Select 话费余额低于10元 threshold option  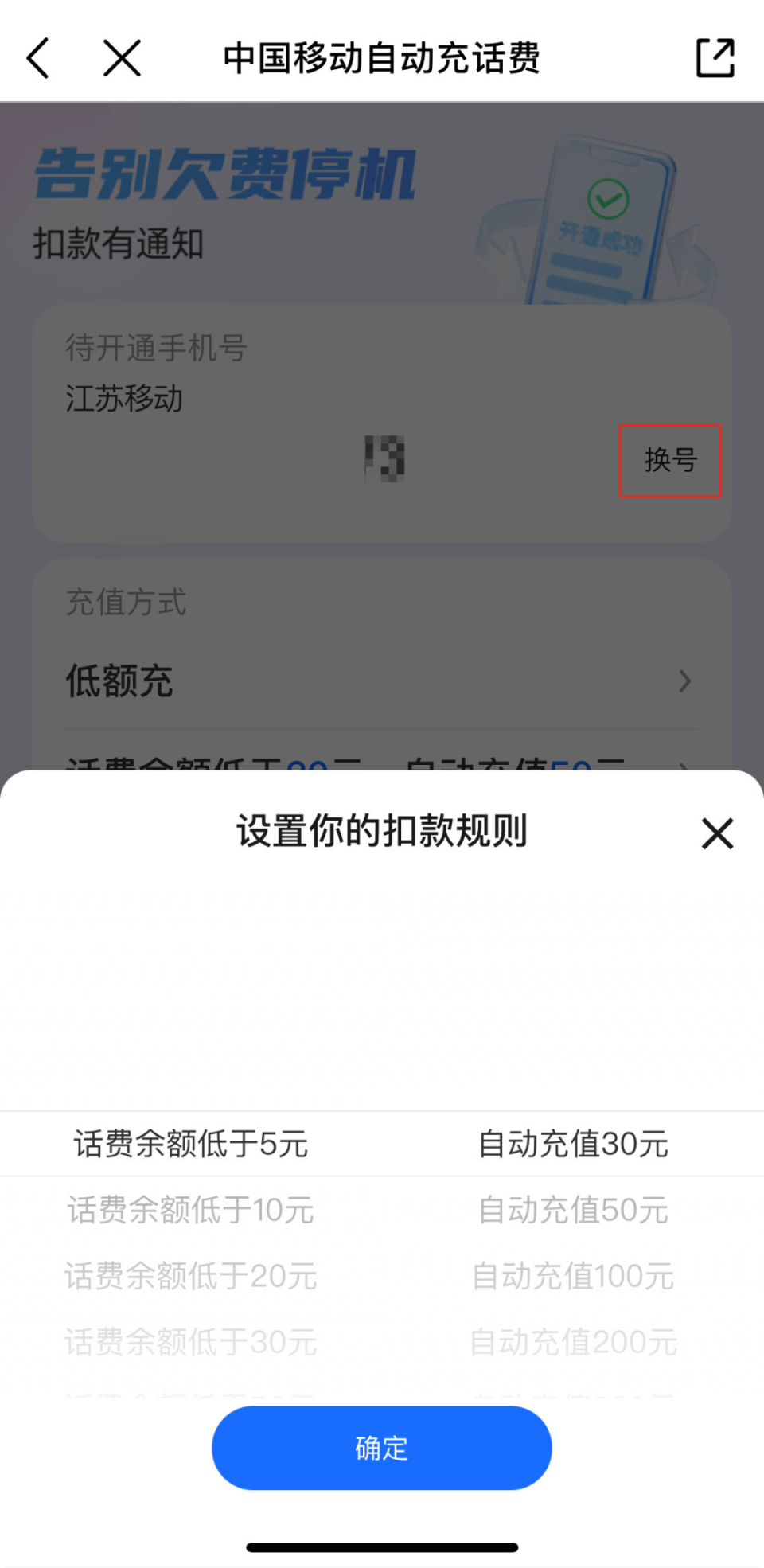tap(189, 1210)
